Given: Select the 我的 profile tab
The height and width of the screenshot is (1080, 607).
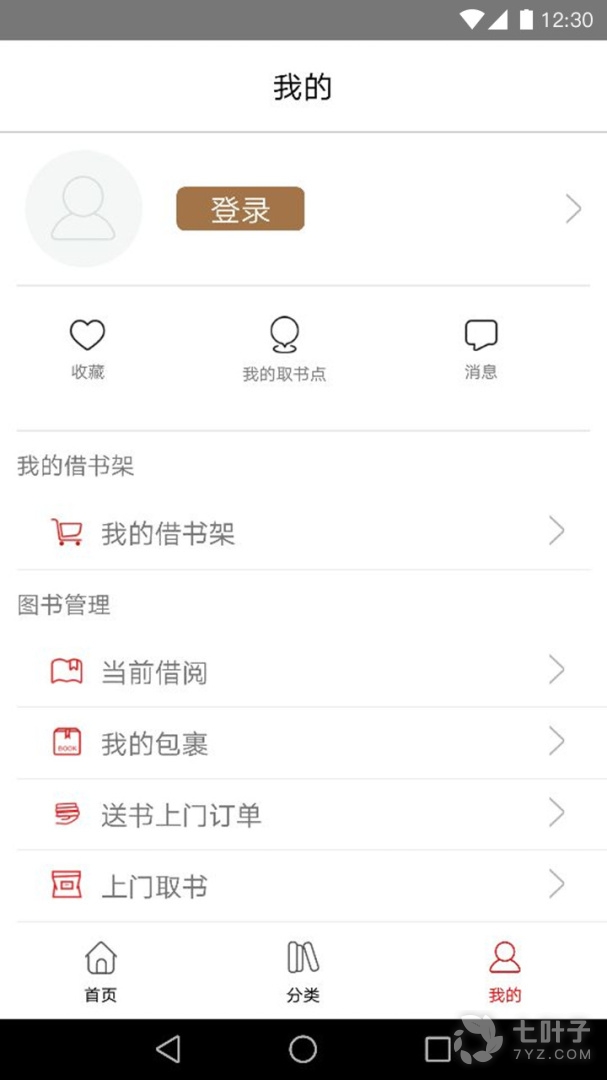Looking at the screenshot, I should pyautogui.click(x=505, y=971).
